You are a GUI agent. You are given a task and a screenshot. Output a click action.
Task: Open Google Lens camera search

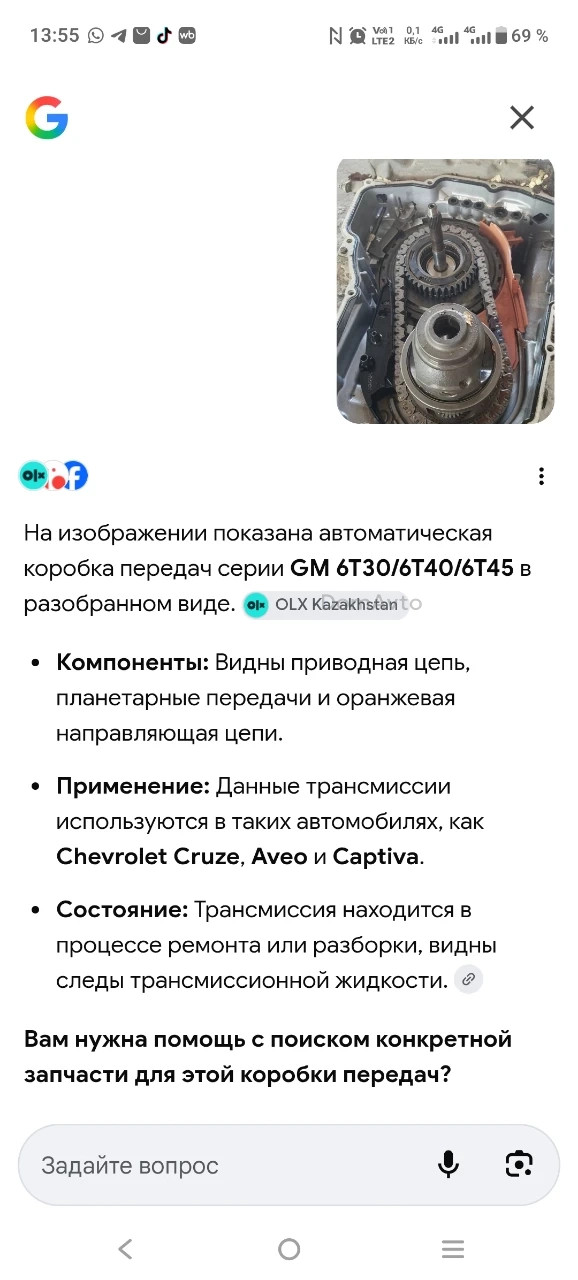(x=519, y=1164)
